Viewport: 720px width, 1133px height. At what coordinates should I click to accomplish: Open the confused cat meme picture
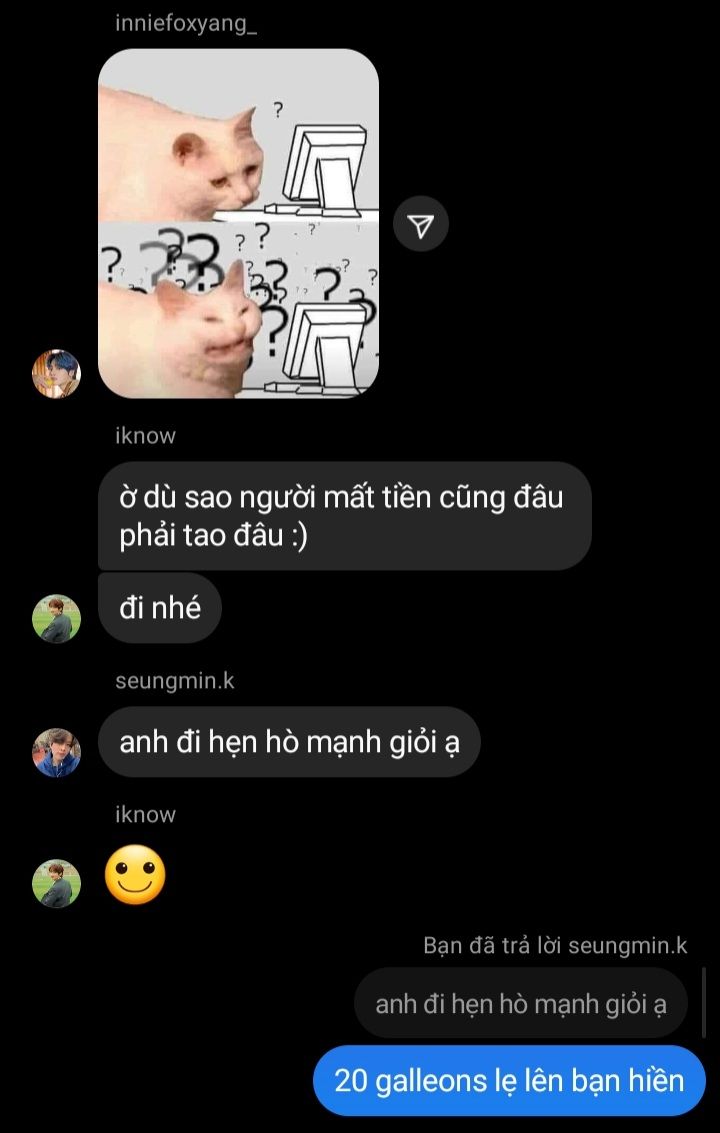(238, 223)
